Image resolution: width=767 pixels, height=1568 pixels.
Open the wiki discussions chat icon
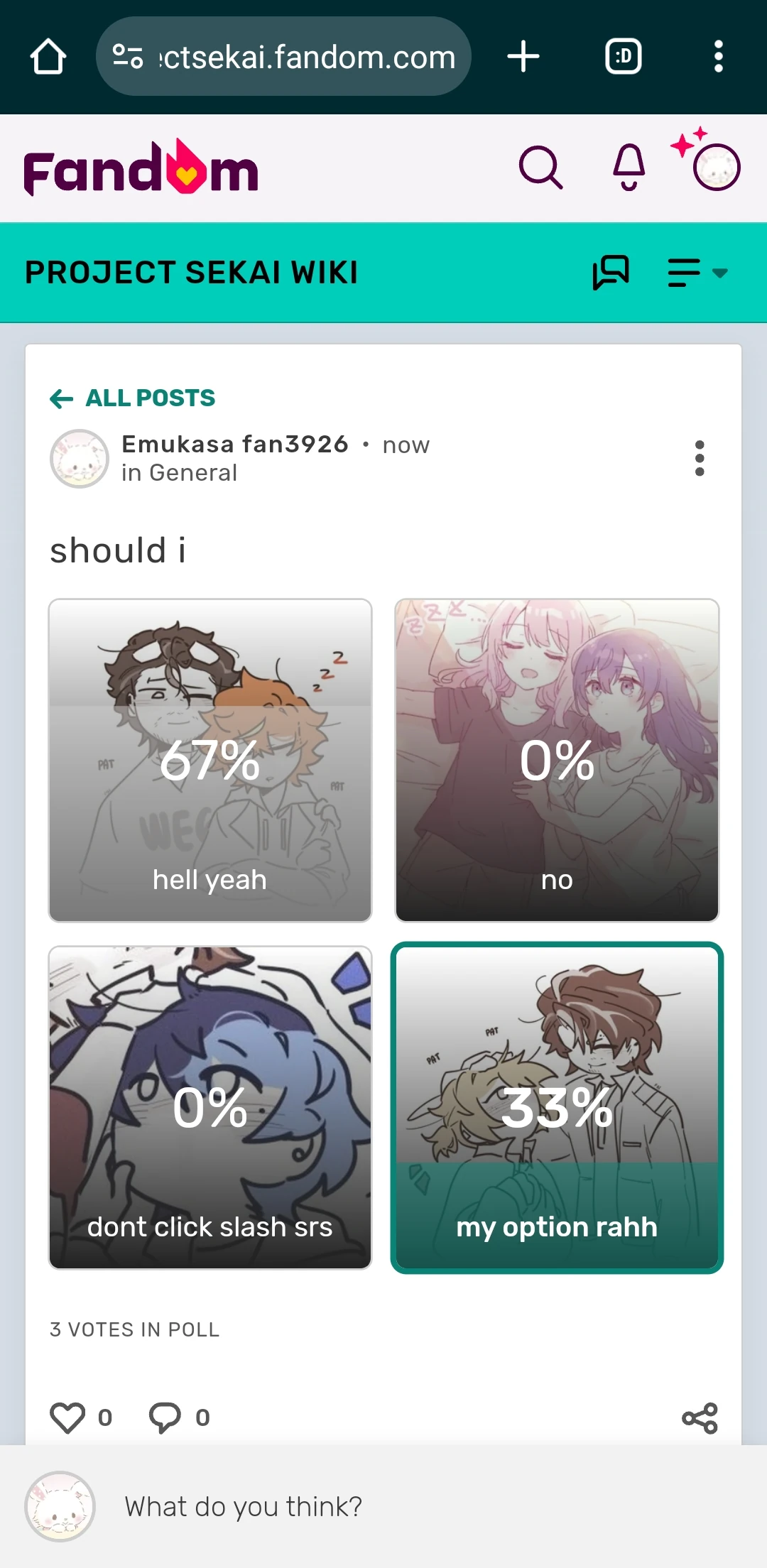pos(612,272)
